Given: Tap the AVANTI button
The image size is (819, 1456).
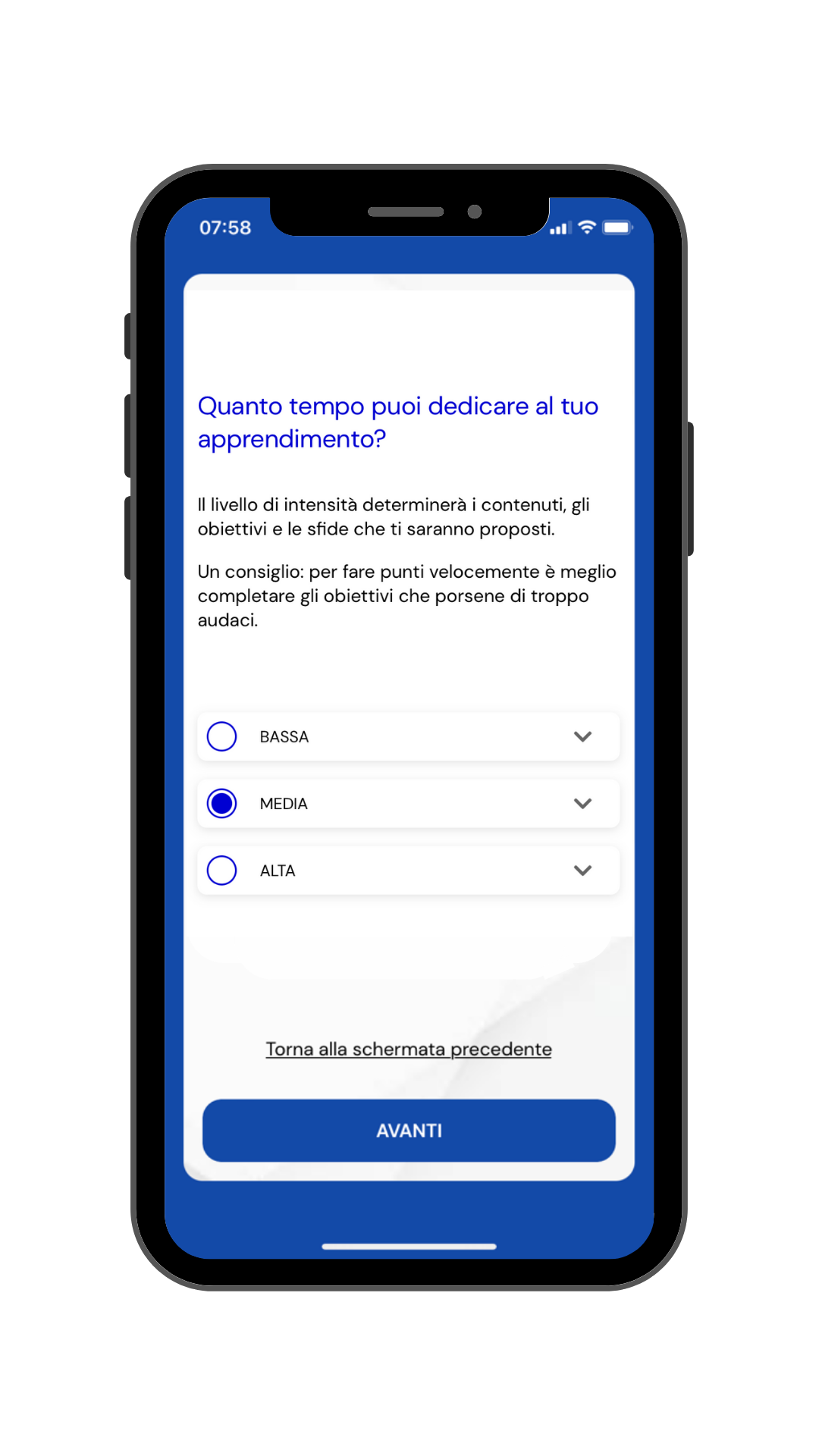Looking at the screenshot, I should pyautogui.click(x=409, y=1130).
